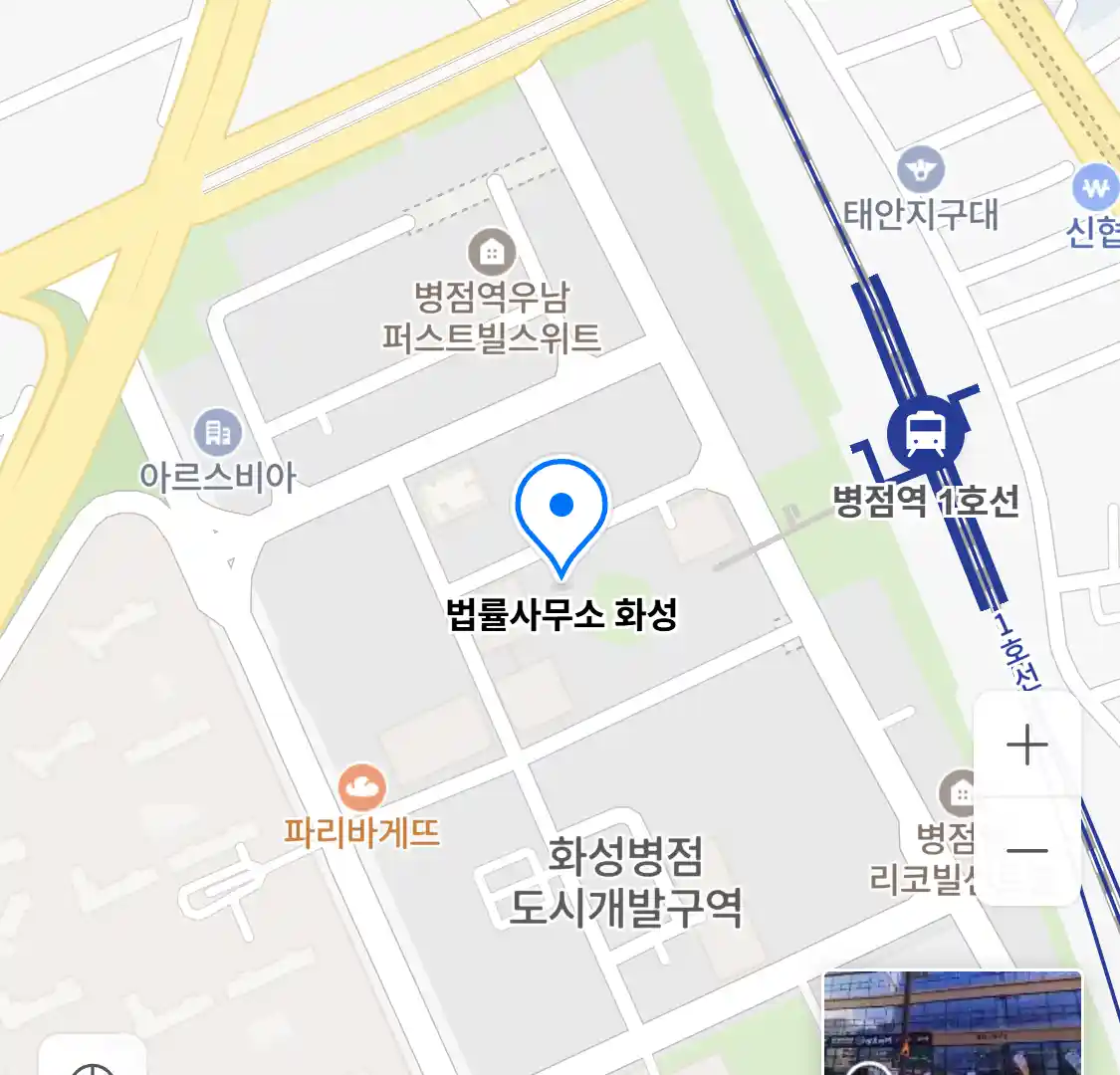1120x1075 pixels.
Task: Select the 태안지구대 police marker
Action: [x=920, y=171]
